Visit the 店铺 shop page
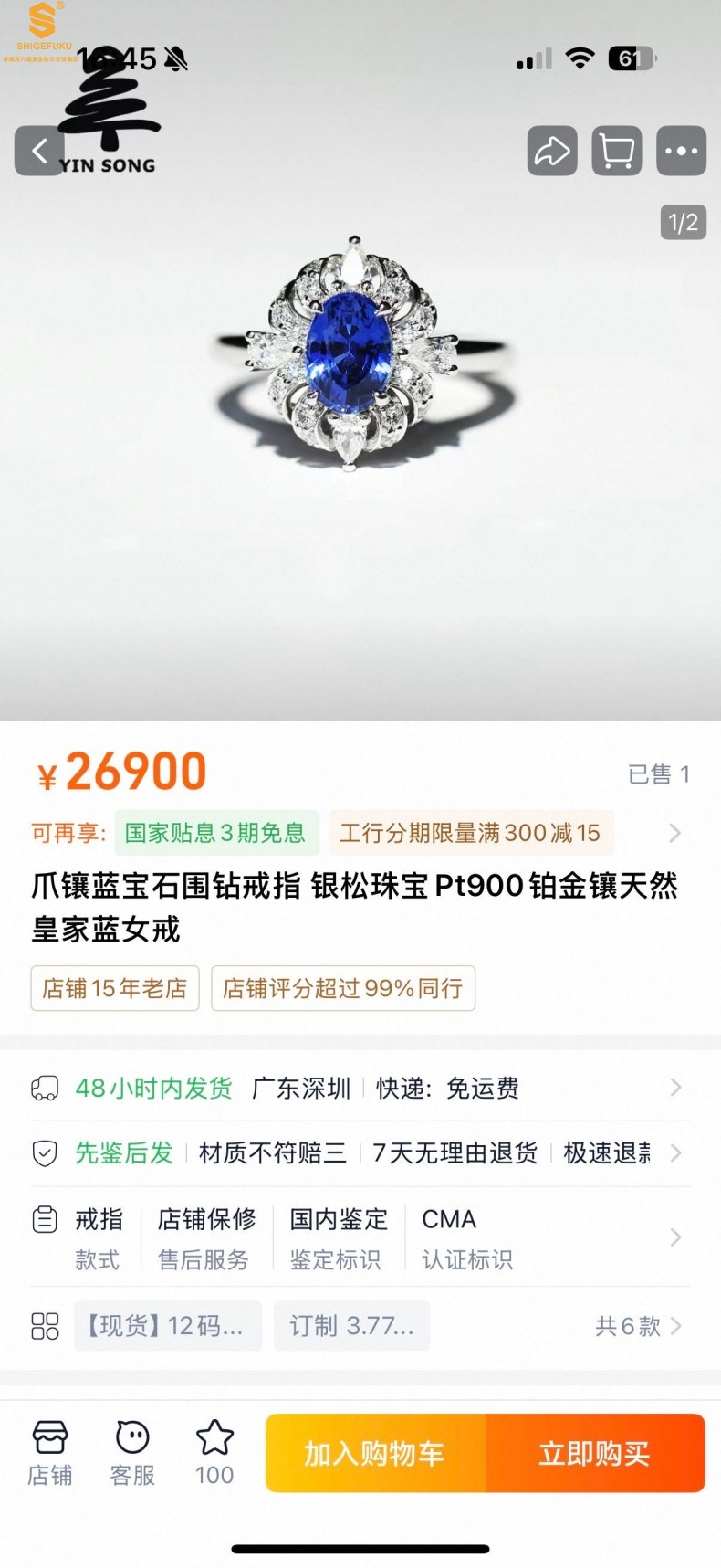Image resolution: width=721 pixels, height=1568 pixels. pos(49,1453)
